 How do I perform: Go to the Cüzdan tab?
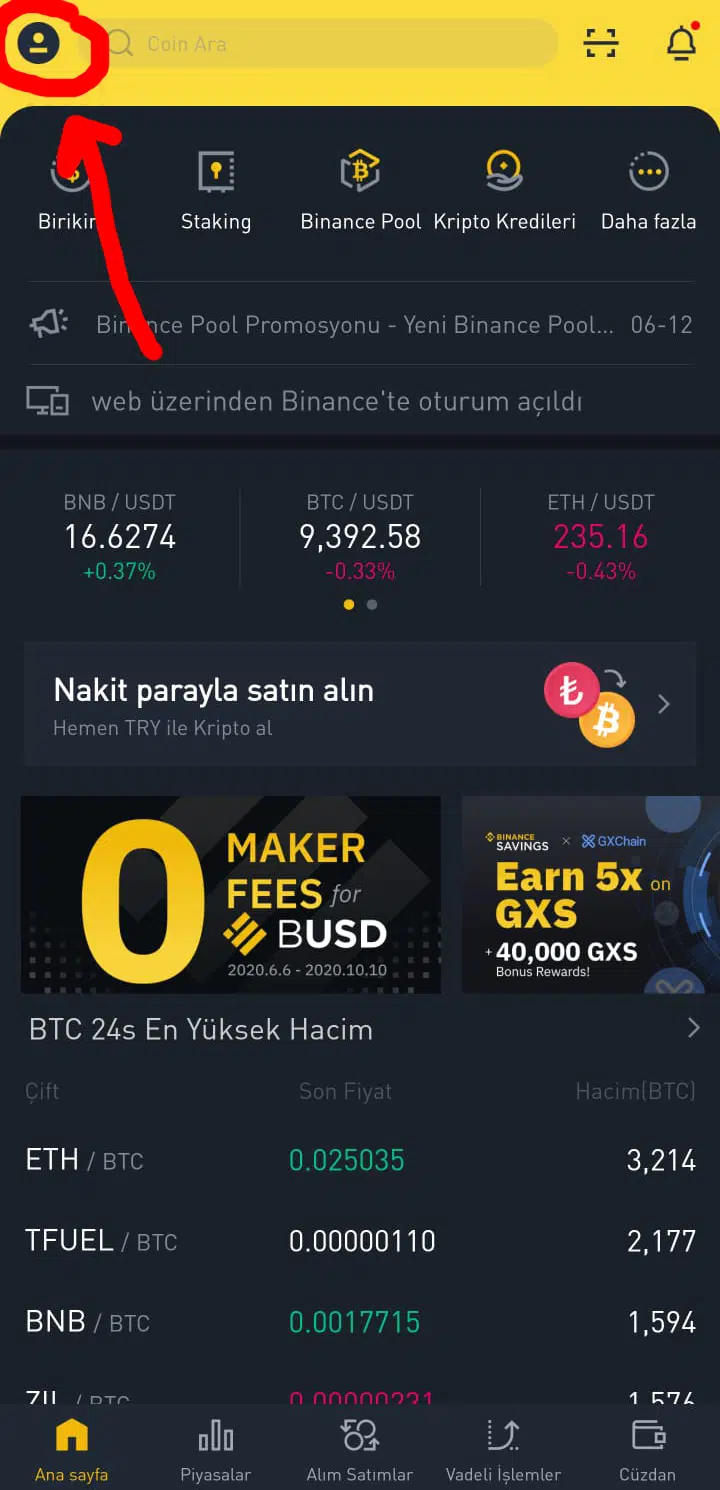[647, 1450]
